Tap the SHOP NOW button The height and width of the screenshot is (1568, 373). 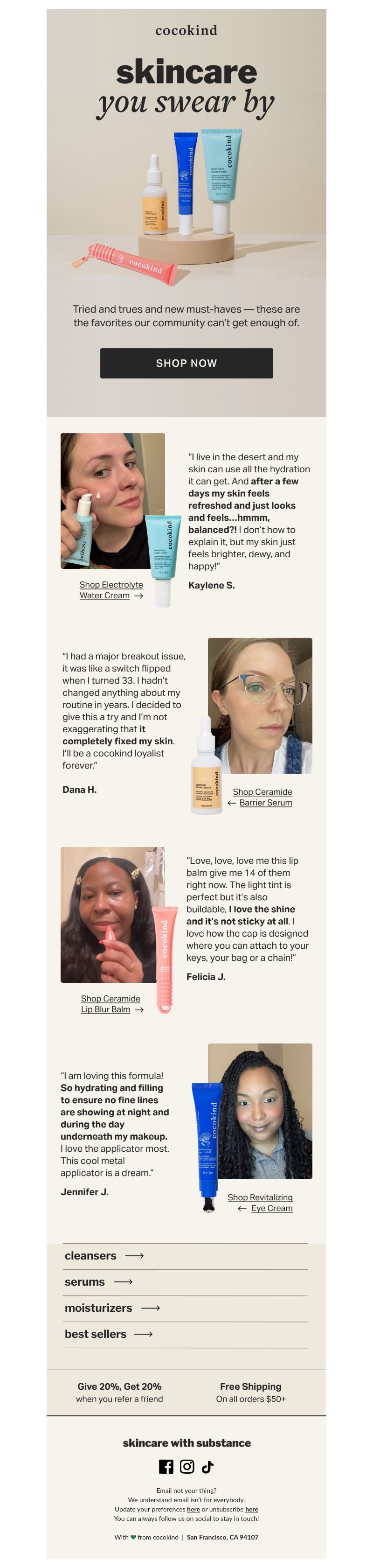[186, 363]
